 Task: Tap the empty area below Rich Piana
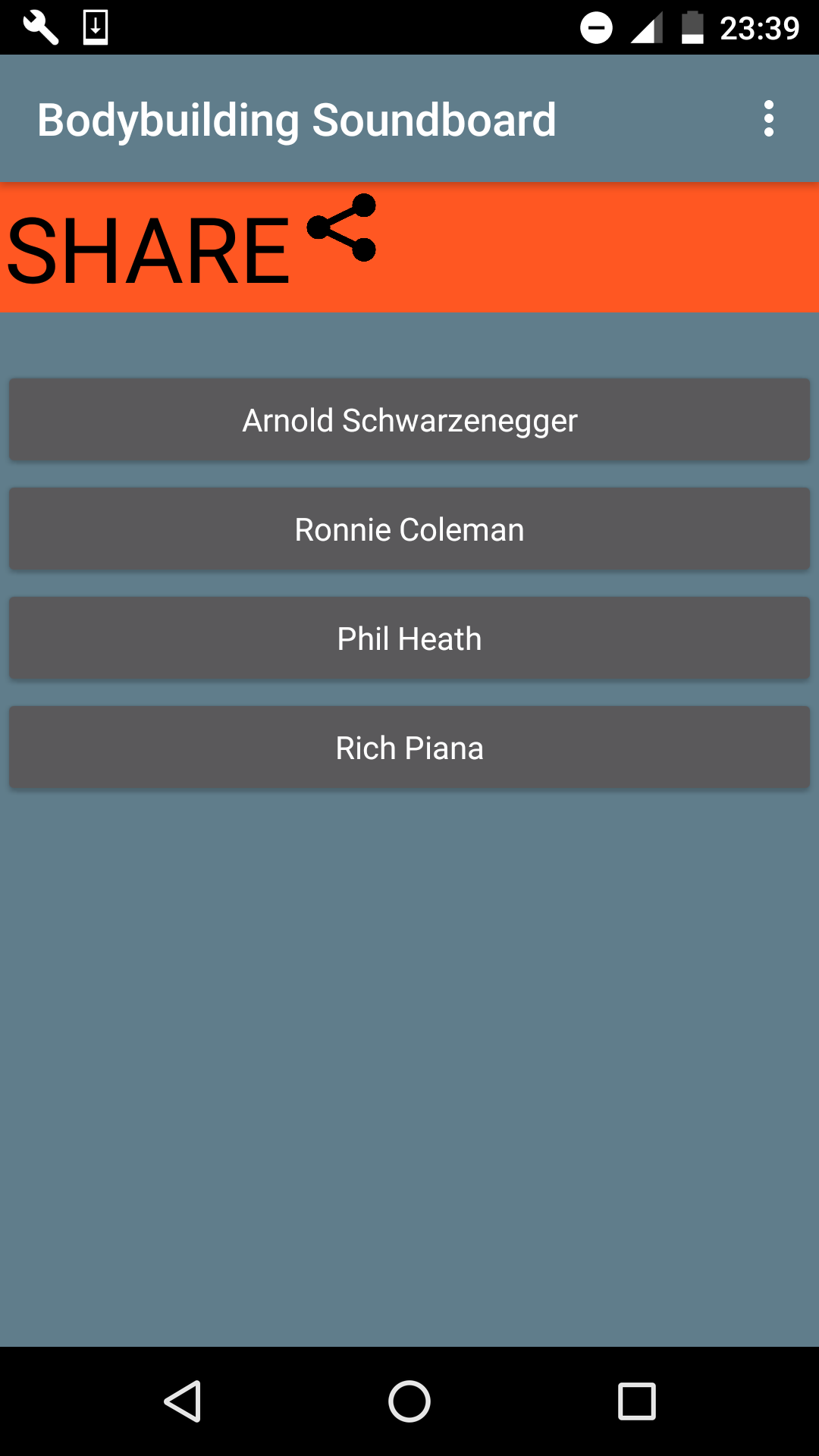pyautogui.click(x=409, y=1062)
